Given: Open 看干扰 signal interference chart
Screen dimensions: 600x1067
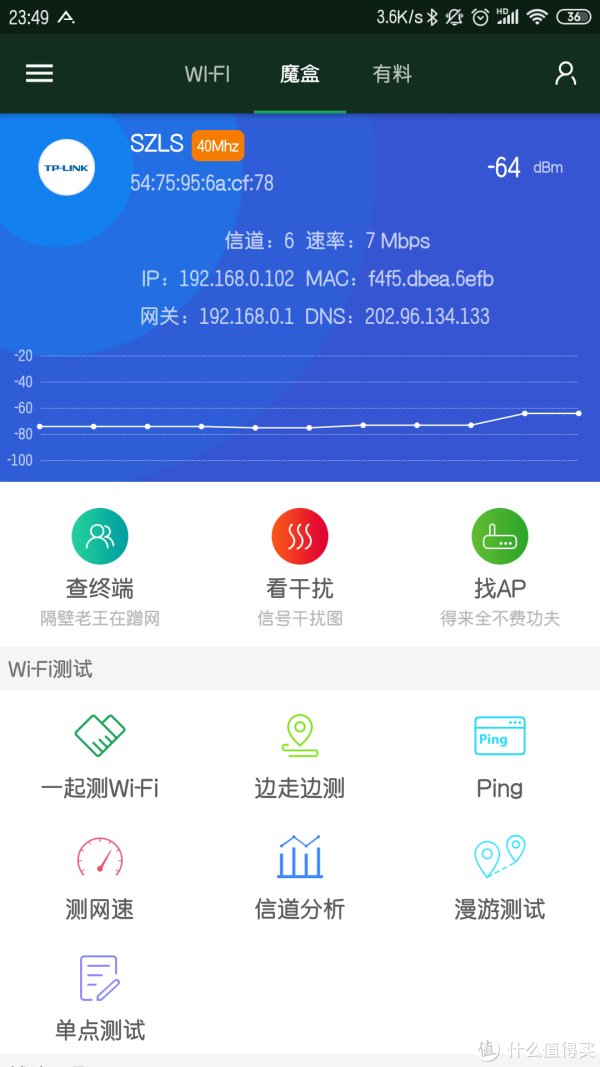Looking at the screenshot, I should coord(300,566).
